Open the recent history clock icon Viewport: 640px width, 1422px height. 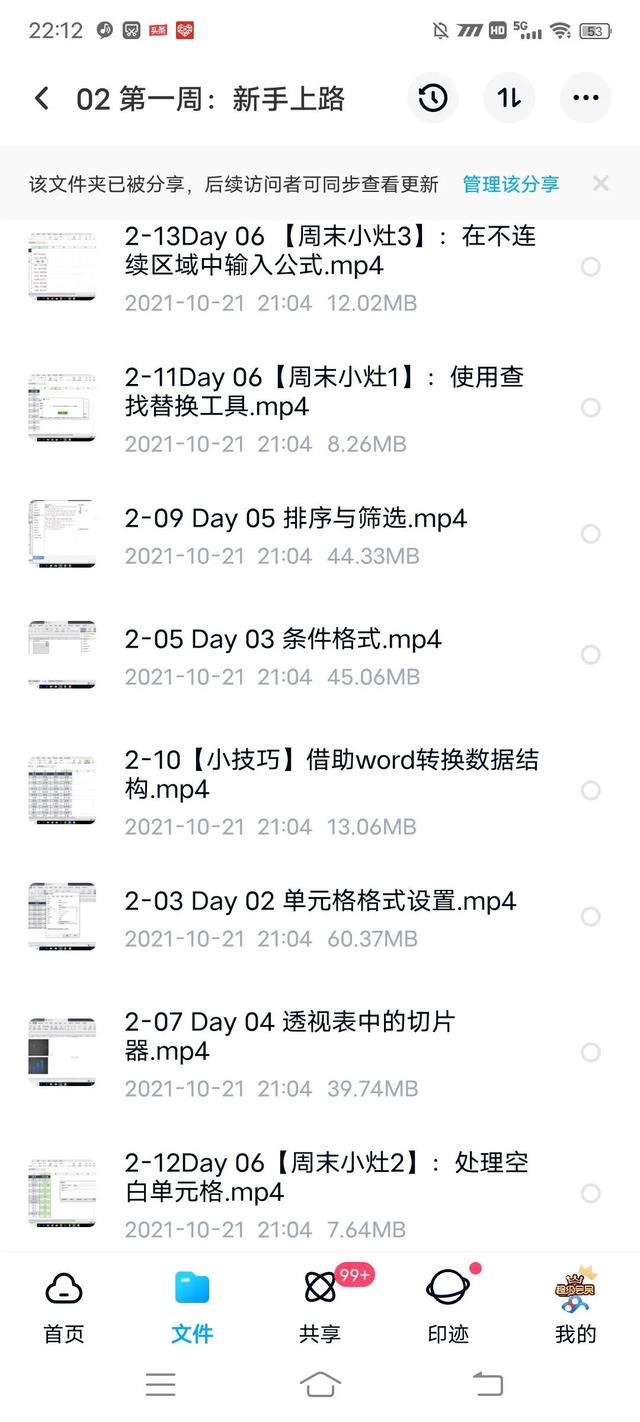click(433, 98)
